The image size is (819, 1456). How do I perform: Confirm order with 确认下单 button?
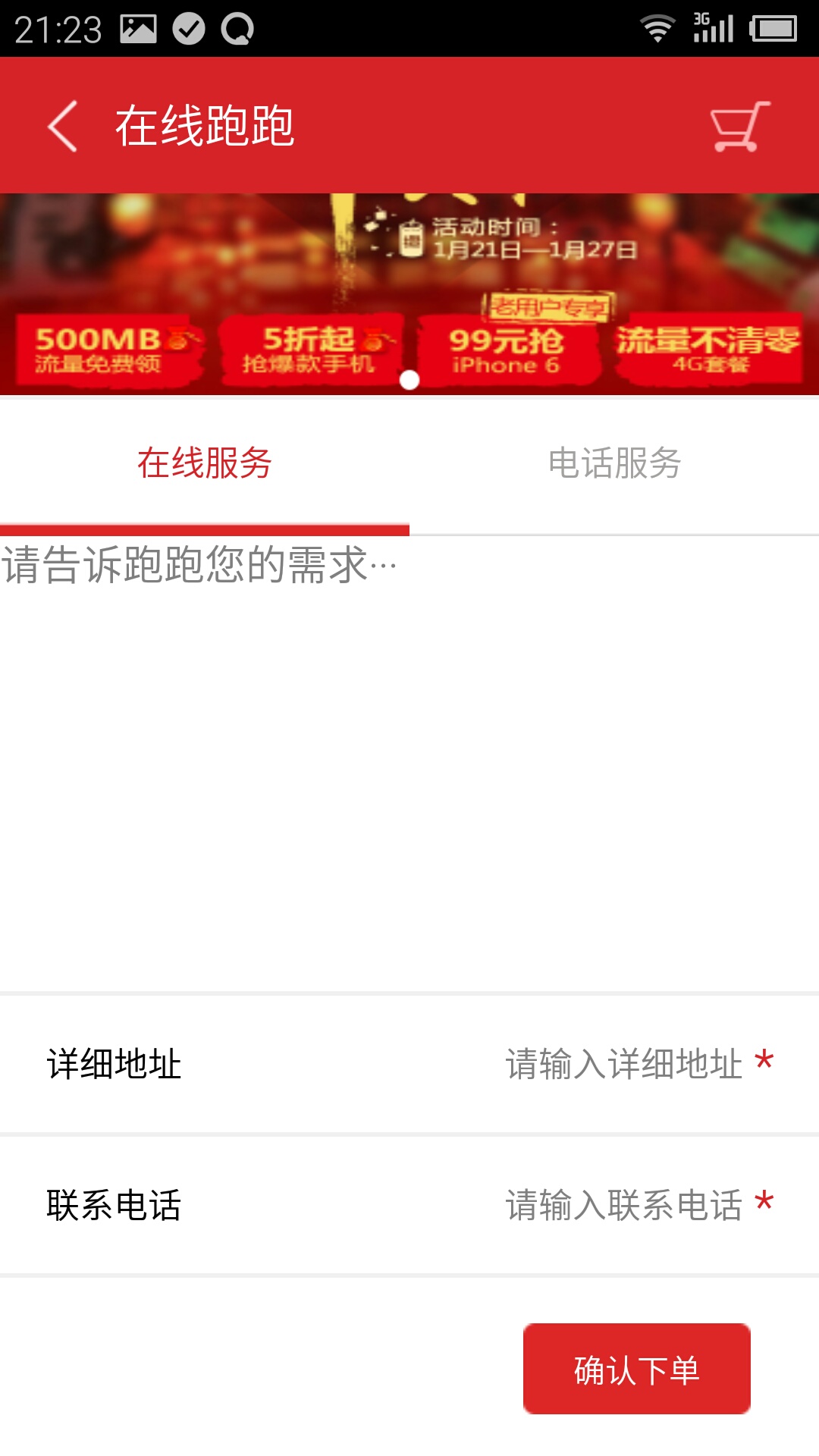point(636,1369)
